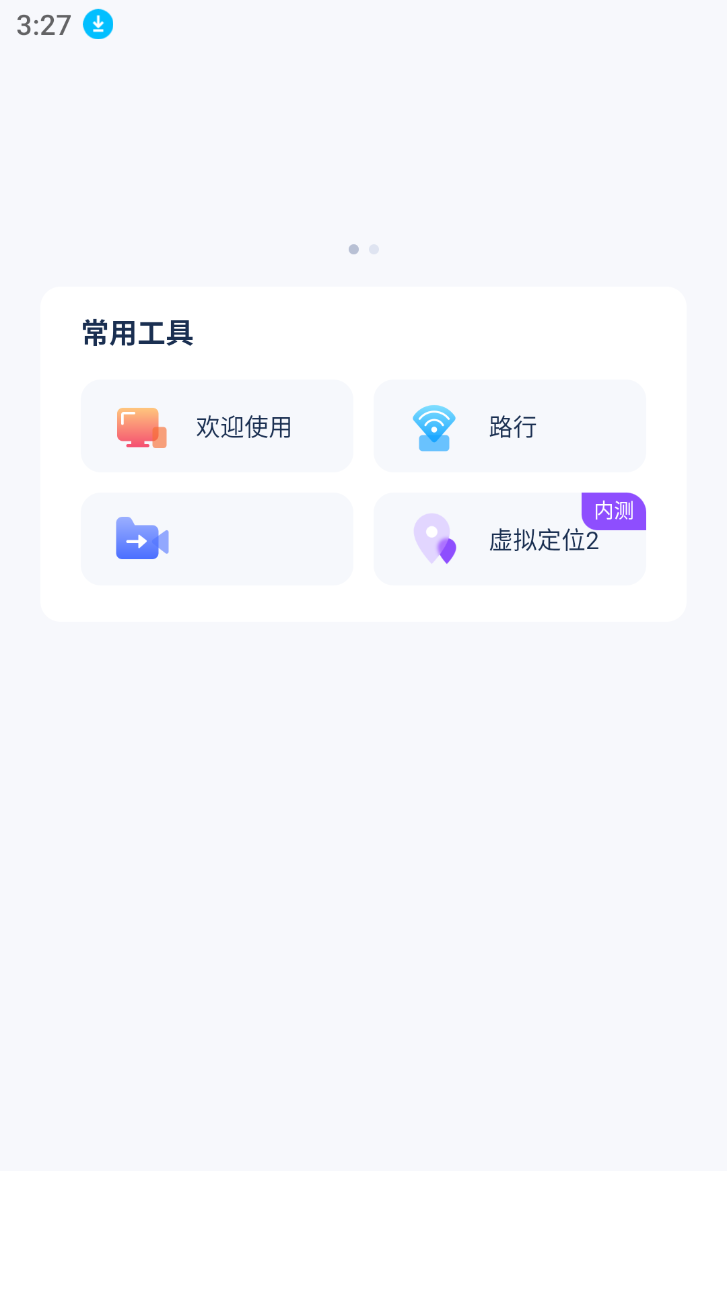Activate the highlighted banner indicator dot

tap(353, 249)
